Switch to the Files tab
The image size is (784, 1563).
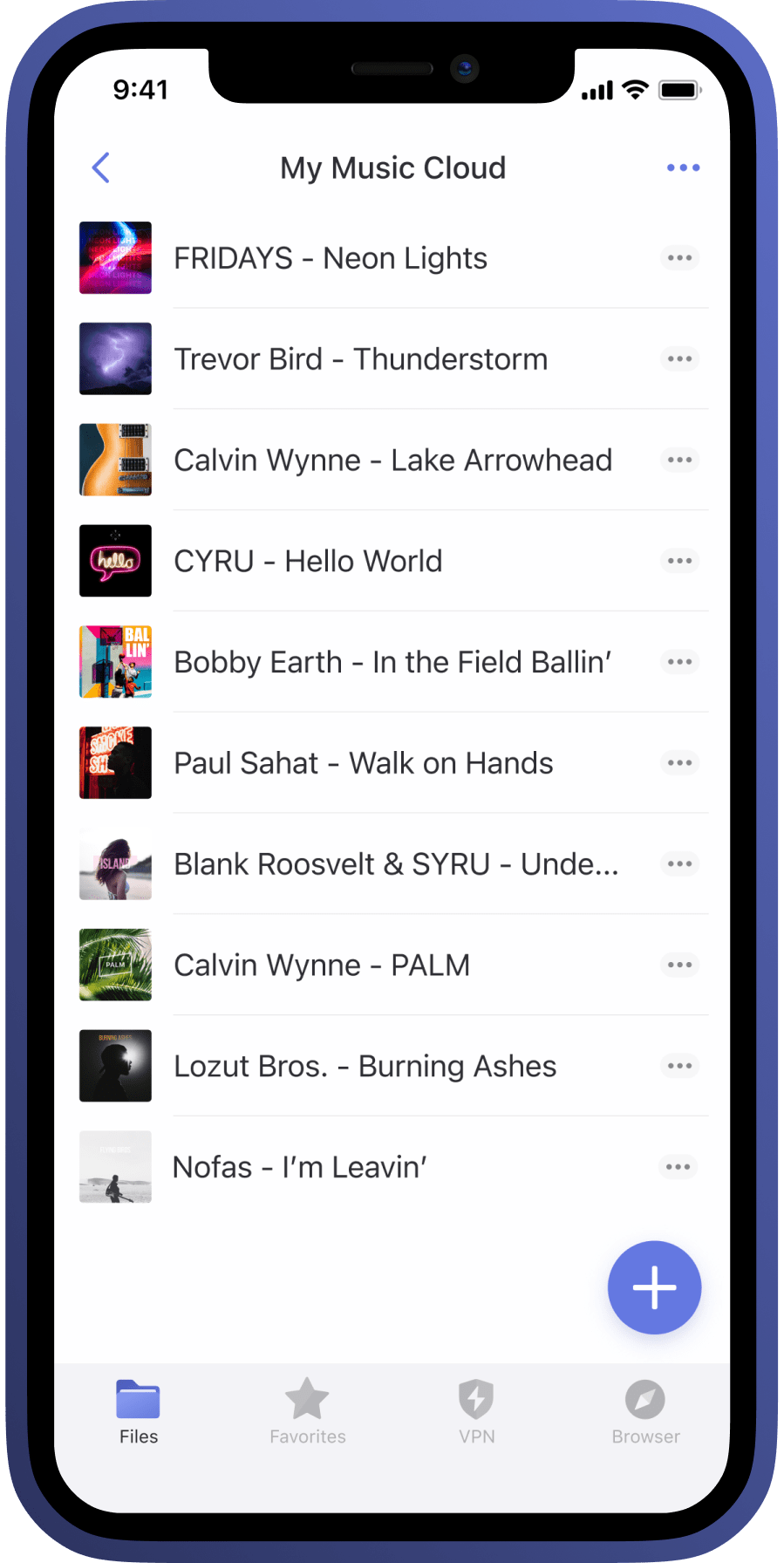[139, 1411]
